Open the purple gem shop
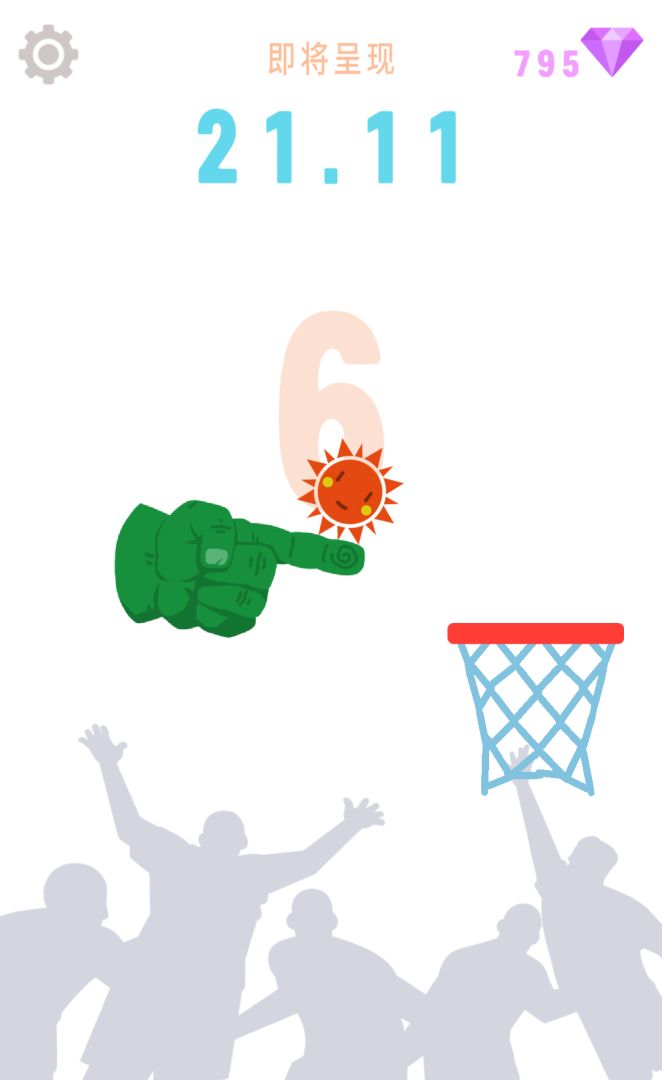Screen dimensions: 662x1080 pos(611,52)
